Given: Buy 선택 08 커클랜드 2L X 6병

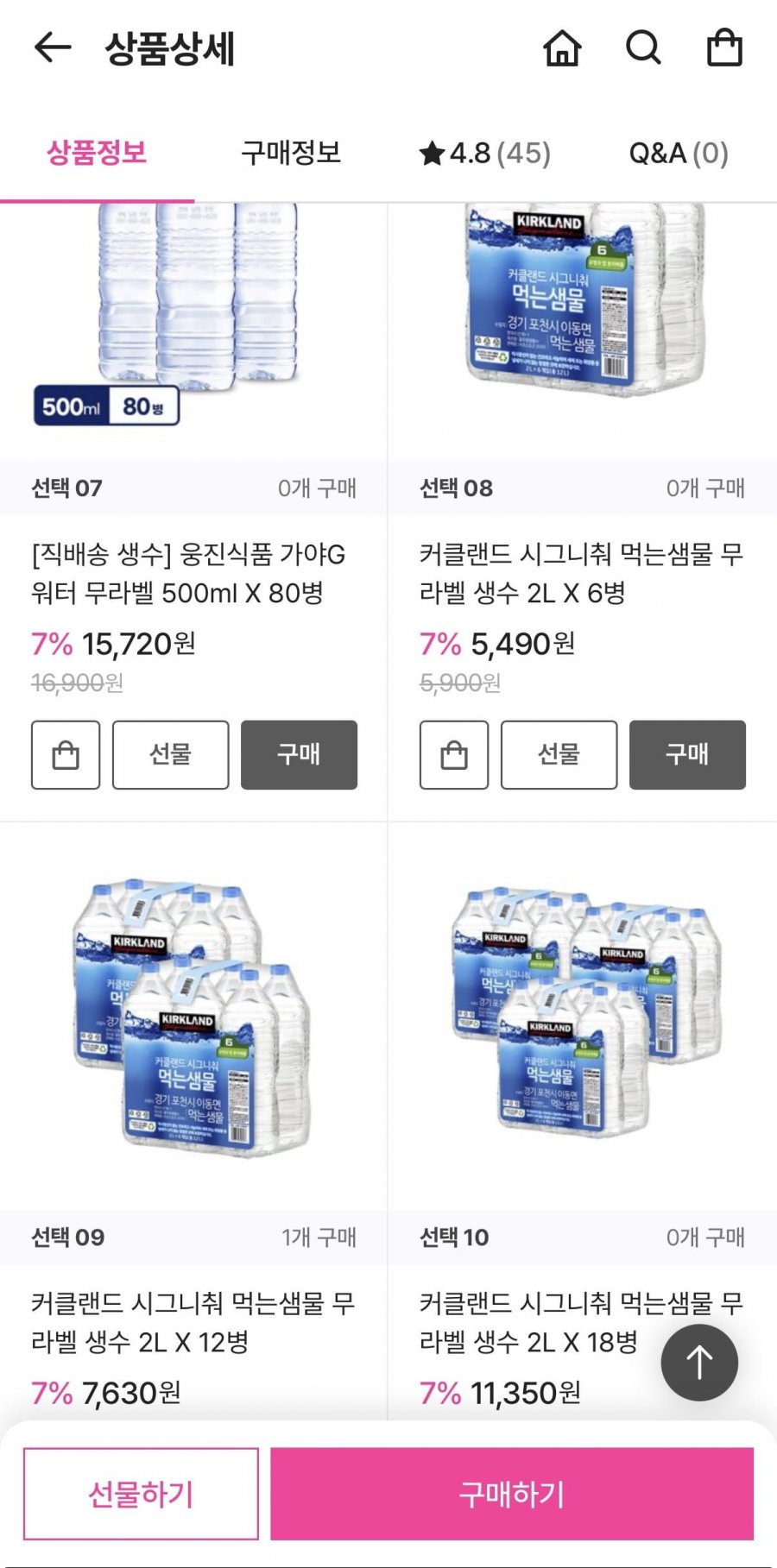Looking at the screenshot, I should point(687,755).
